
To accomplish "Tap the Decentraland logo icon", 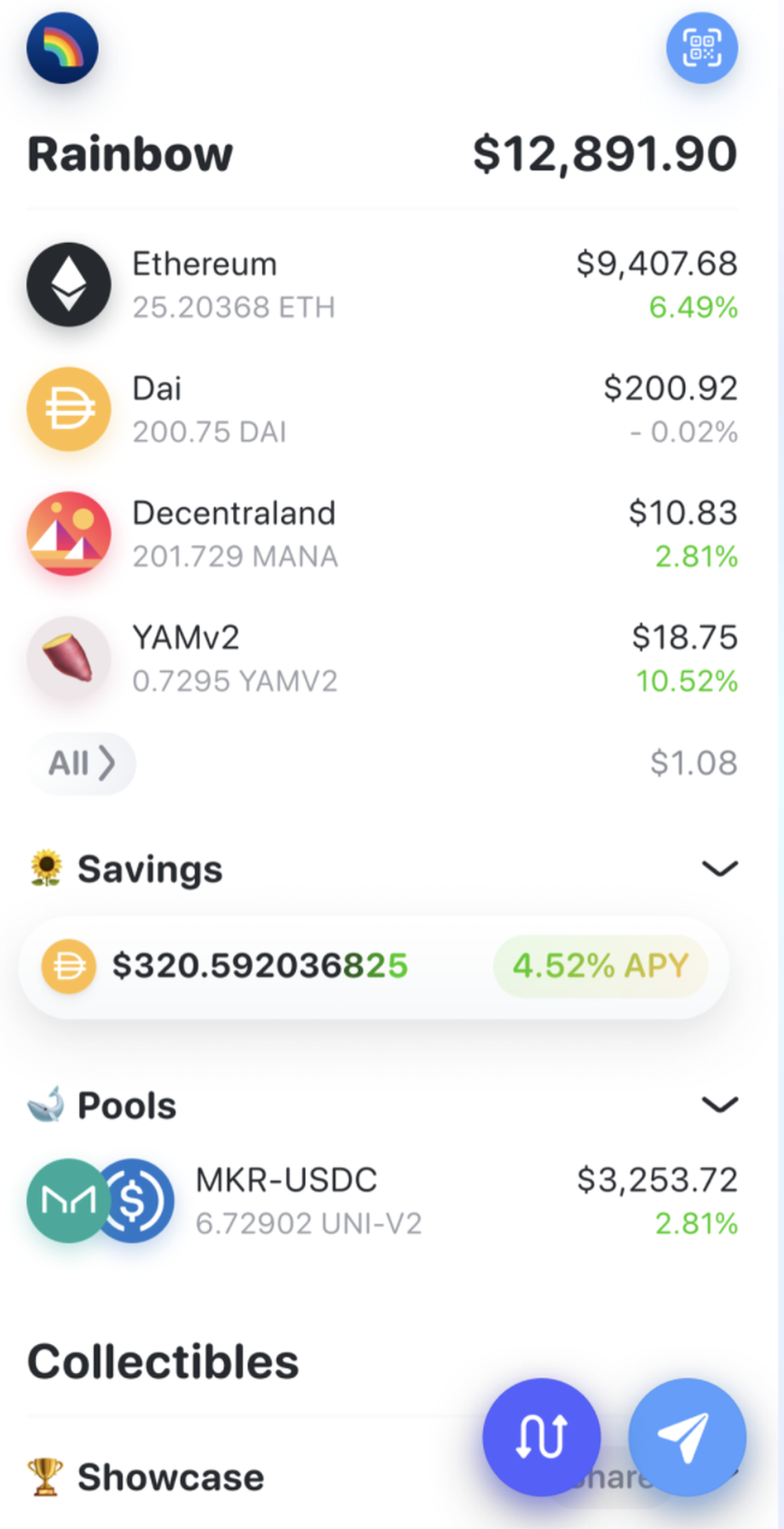I will click(69, 533).
